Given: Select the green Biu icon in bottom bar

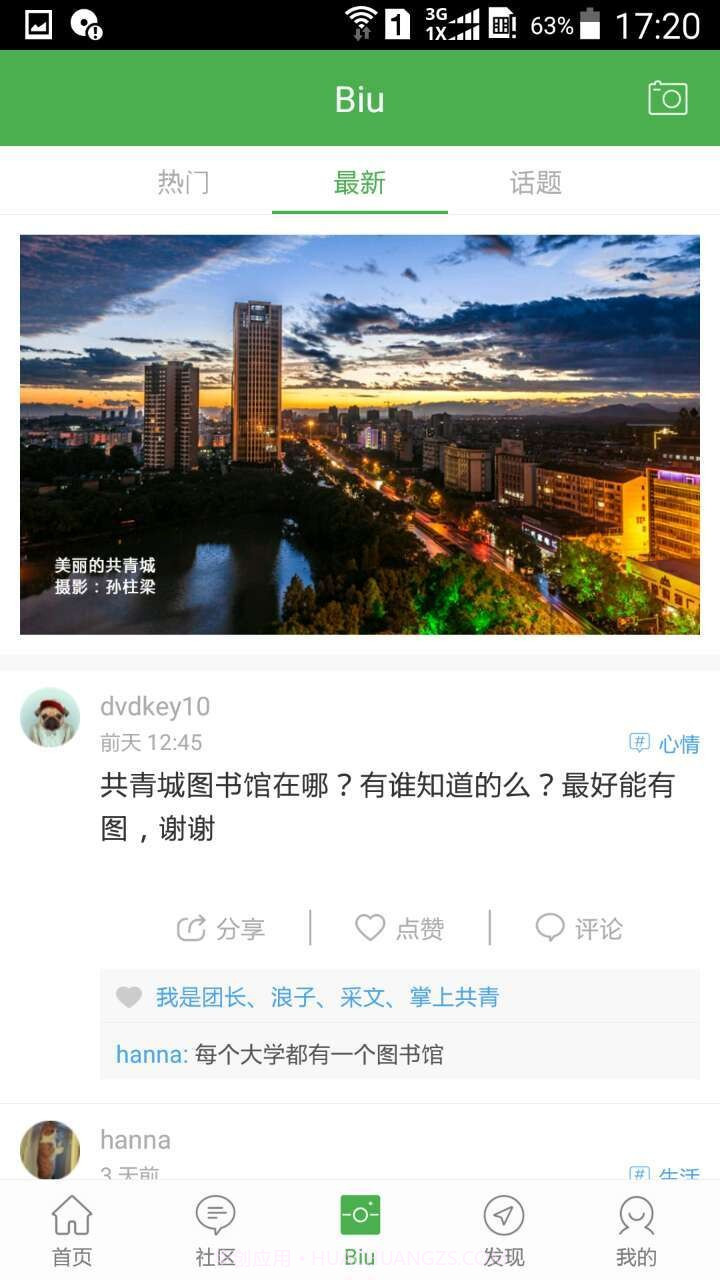Looking at the screenshot, I should [360, 1213].
